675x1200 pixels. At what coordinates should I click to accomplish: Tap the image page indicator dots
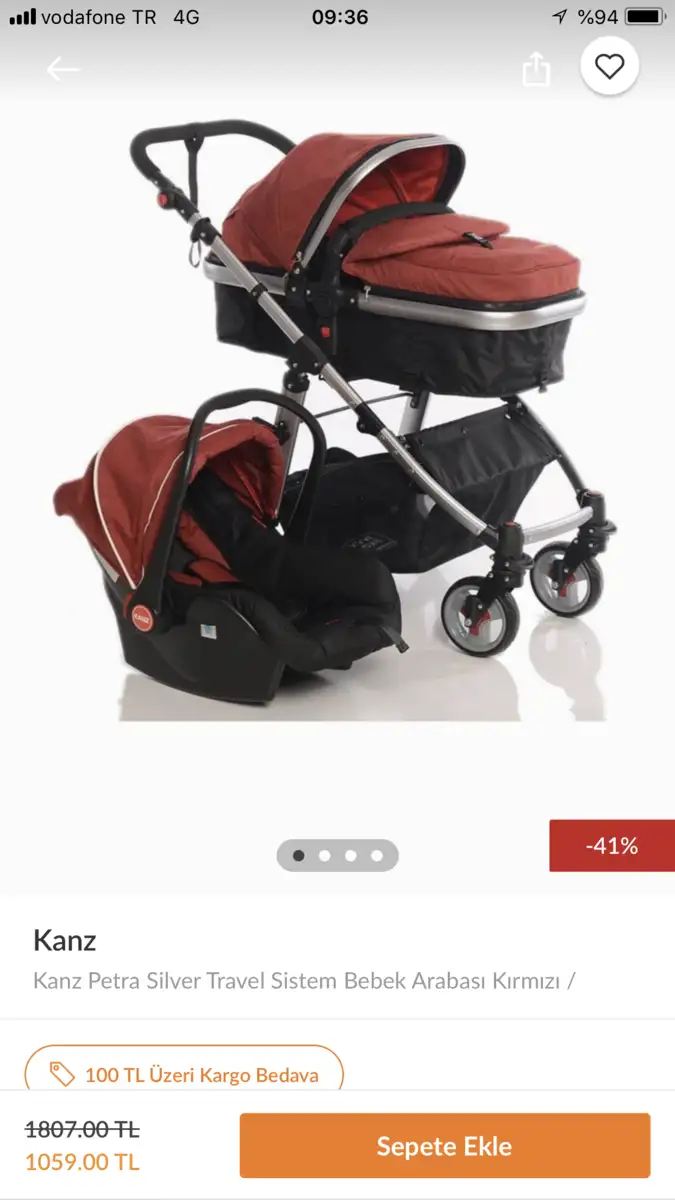click(337, 856)
